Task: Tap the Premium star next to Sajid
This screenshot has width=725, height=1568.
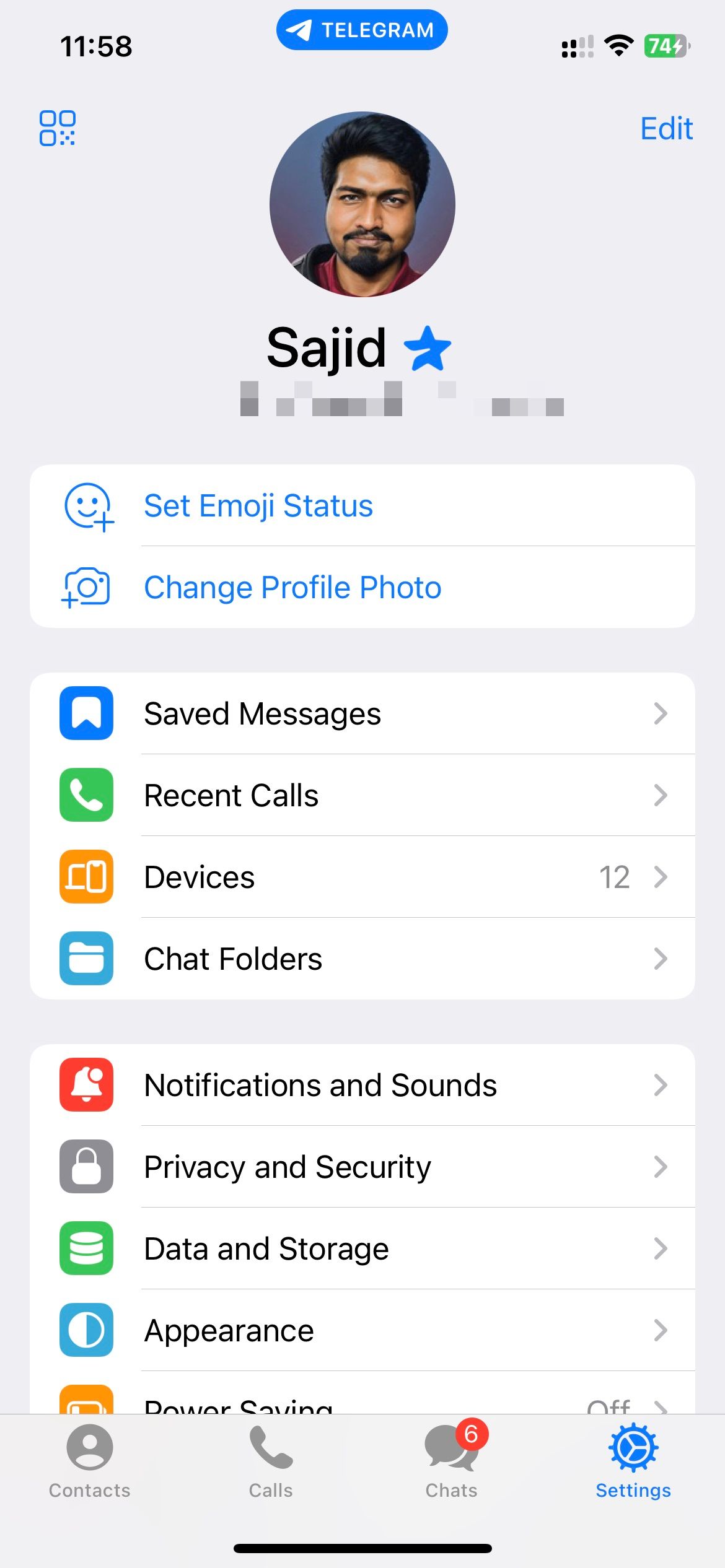Action: (428, 348)
